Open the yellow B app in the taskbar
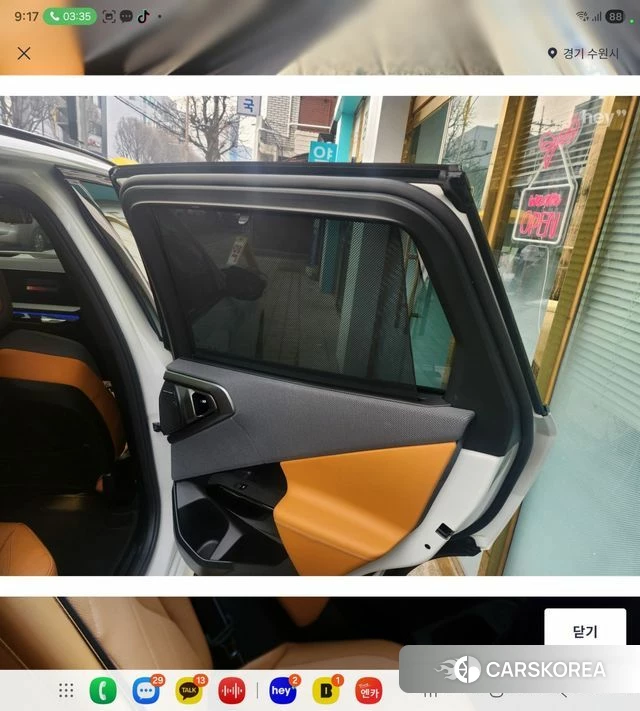This screenshot has height=711, width=640. tap(326, 690)
